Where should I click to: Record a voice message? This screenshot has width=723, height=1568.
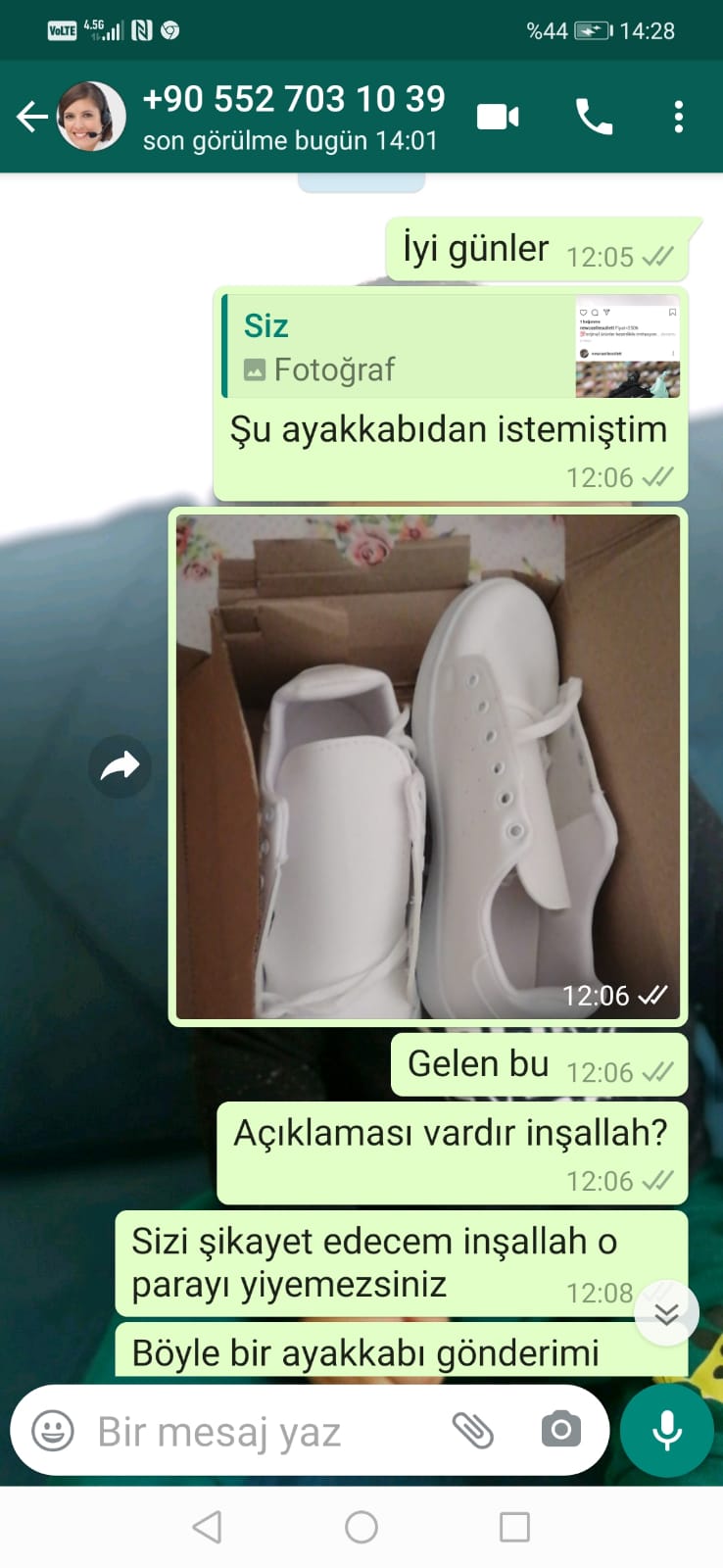(667, 1431)
